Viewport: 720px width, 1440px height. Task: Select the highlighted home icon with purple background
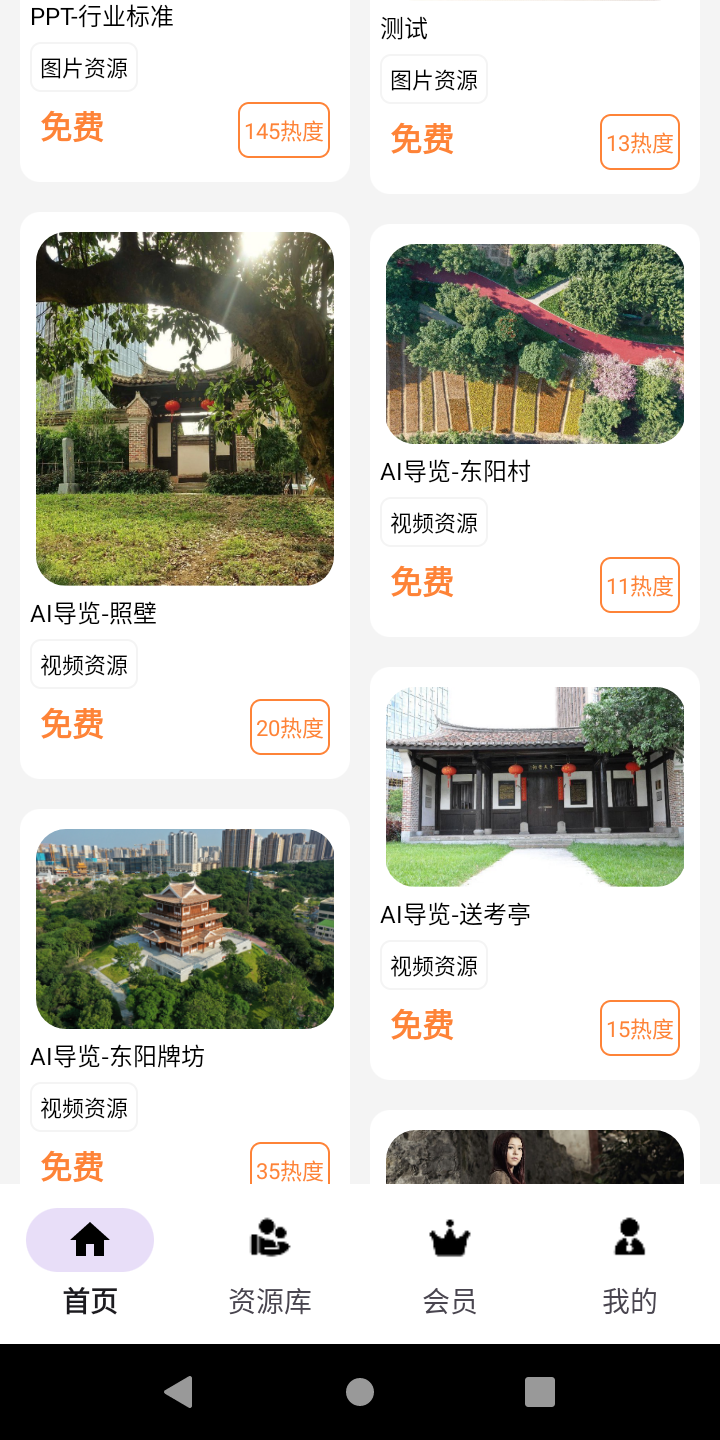pos(90,1239)
